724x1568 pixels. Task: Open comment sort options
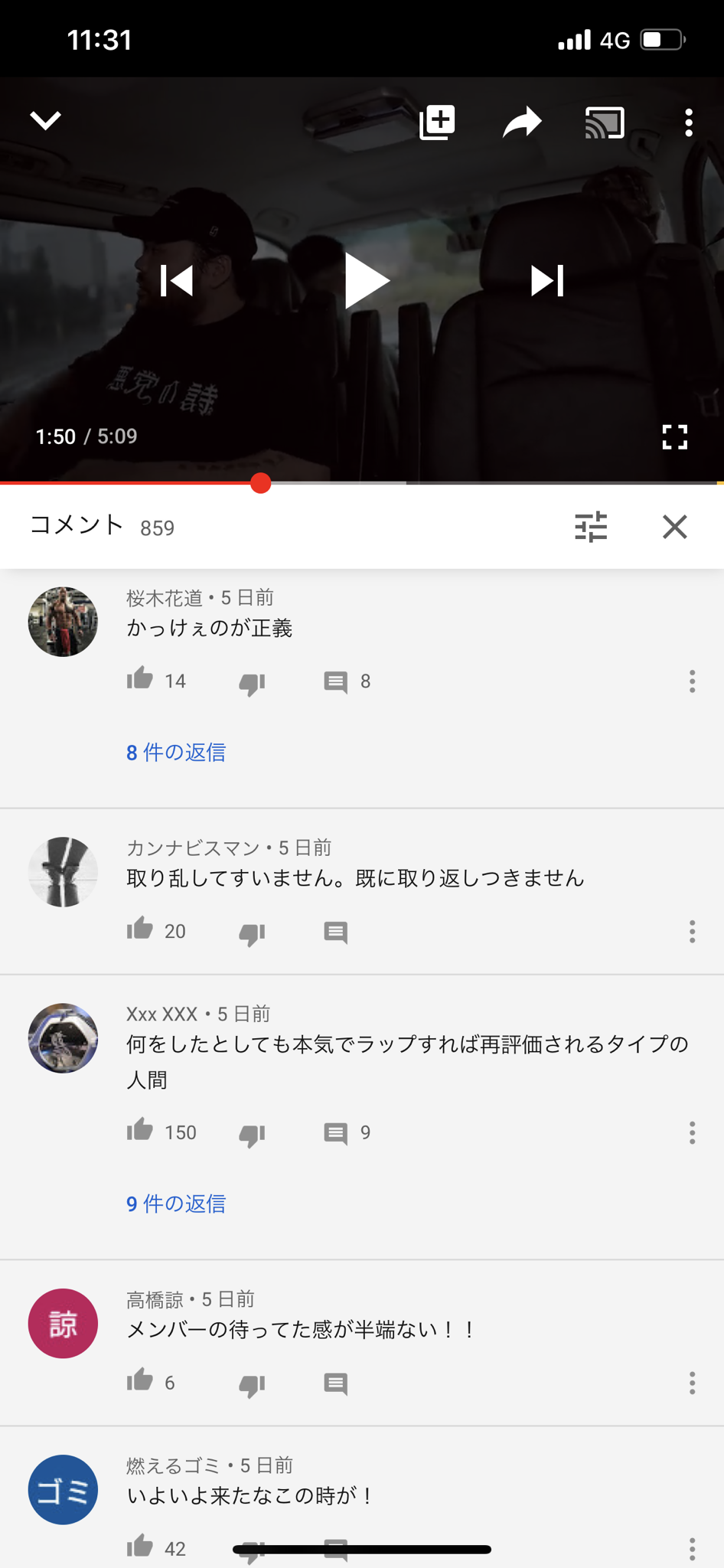(591, 527)
